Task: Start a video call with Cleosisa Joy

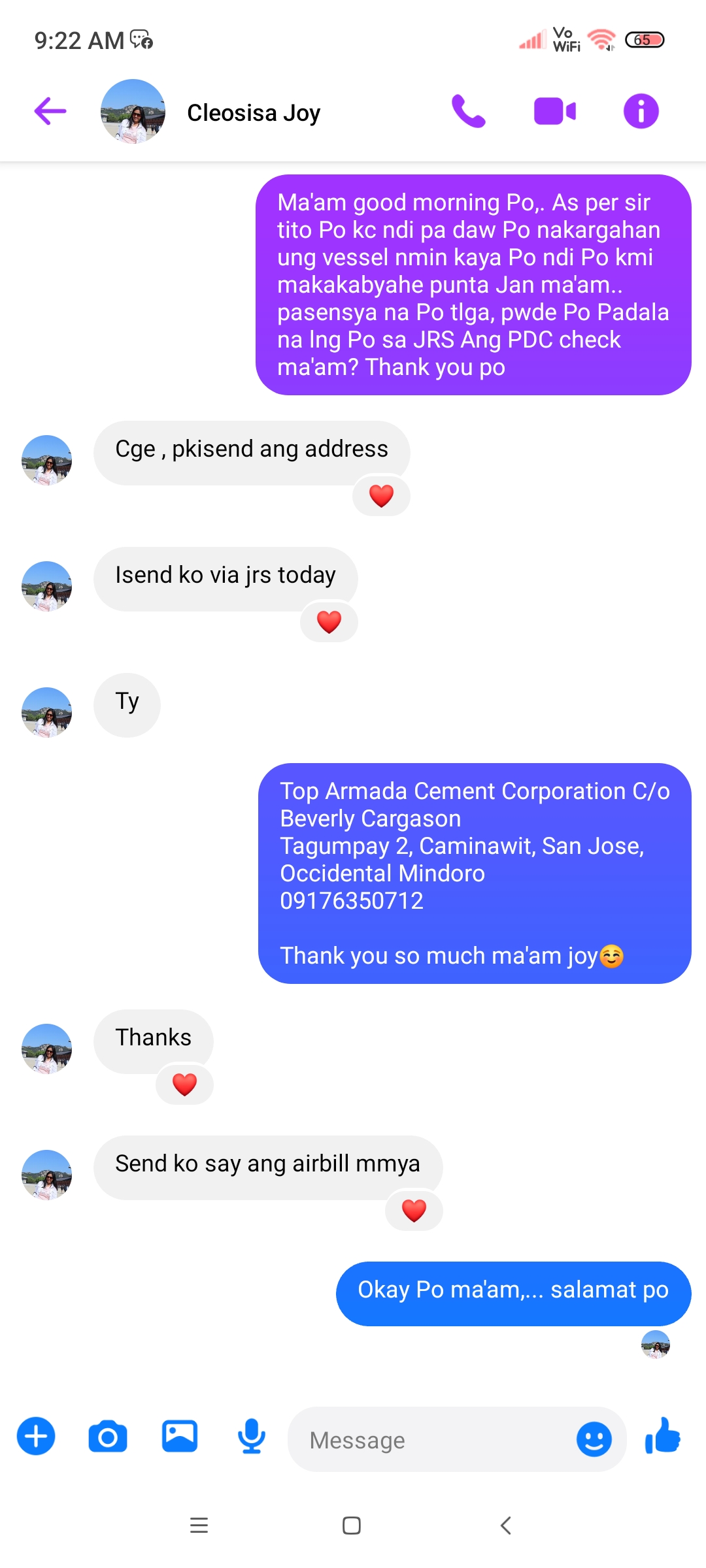Action: pos(554,111)
